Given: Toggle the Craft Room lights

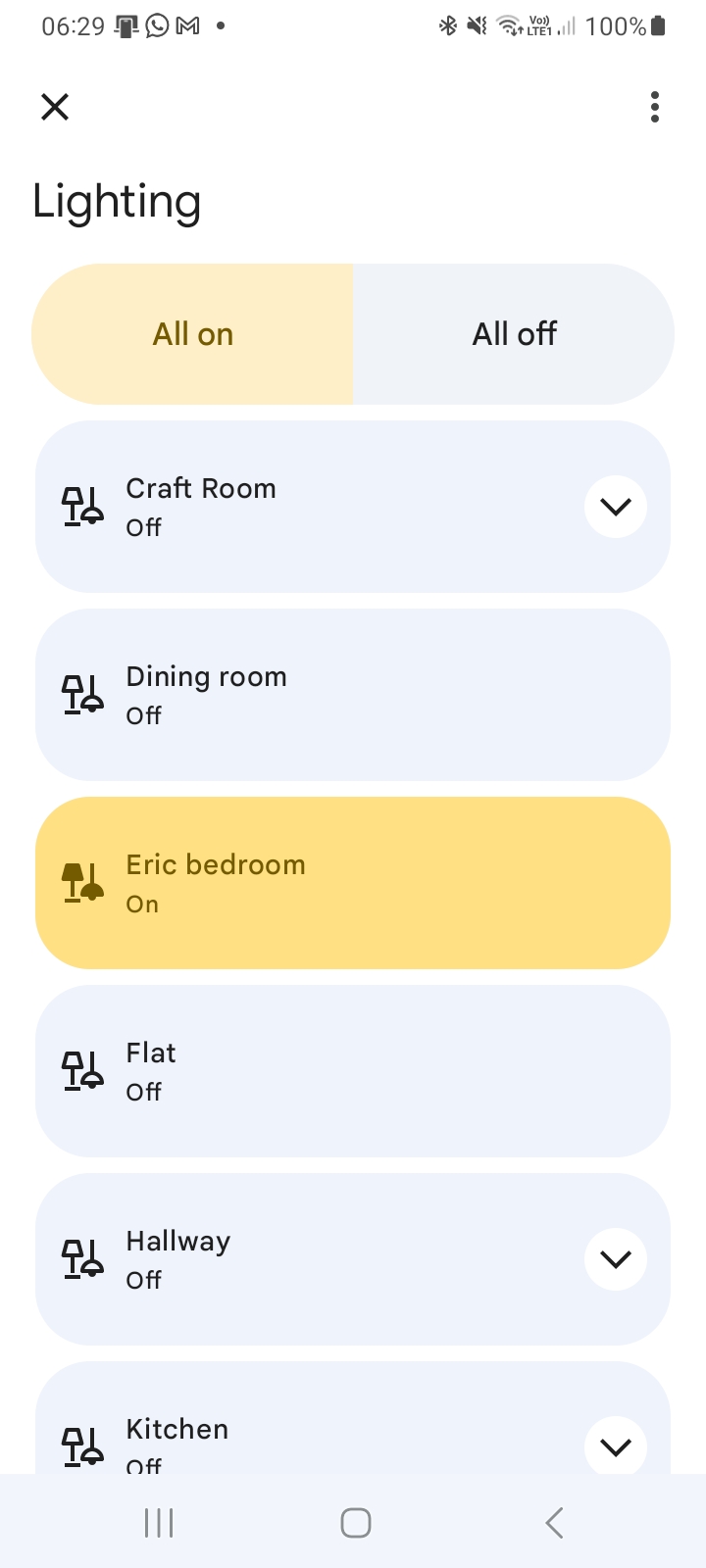Looking at the screenshot, I should pyautogui.click(x=294, y=507).
